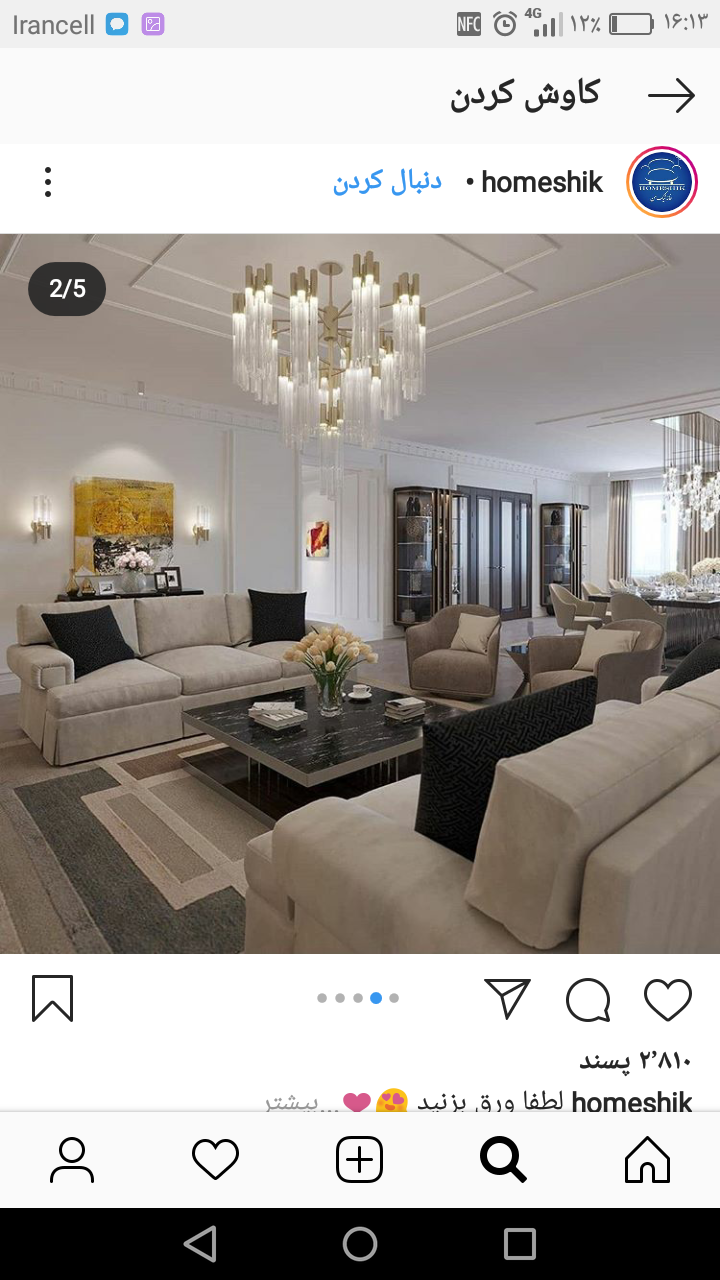Tap the back arrow beside کاوش کردن
The image size is (720, 1280).
[x=671, y=95]
